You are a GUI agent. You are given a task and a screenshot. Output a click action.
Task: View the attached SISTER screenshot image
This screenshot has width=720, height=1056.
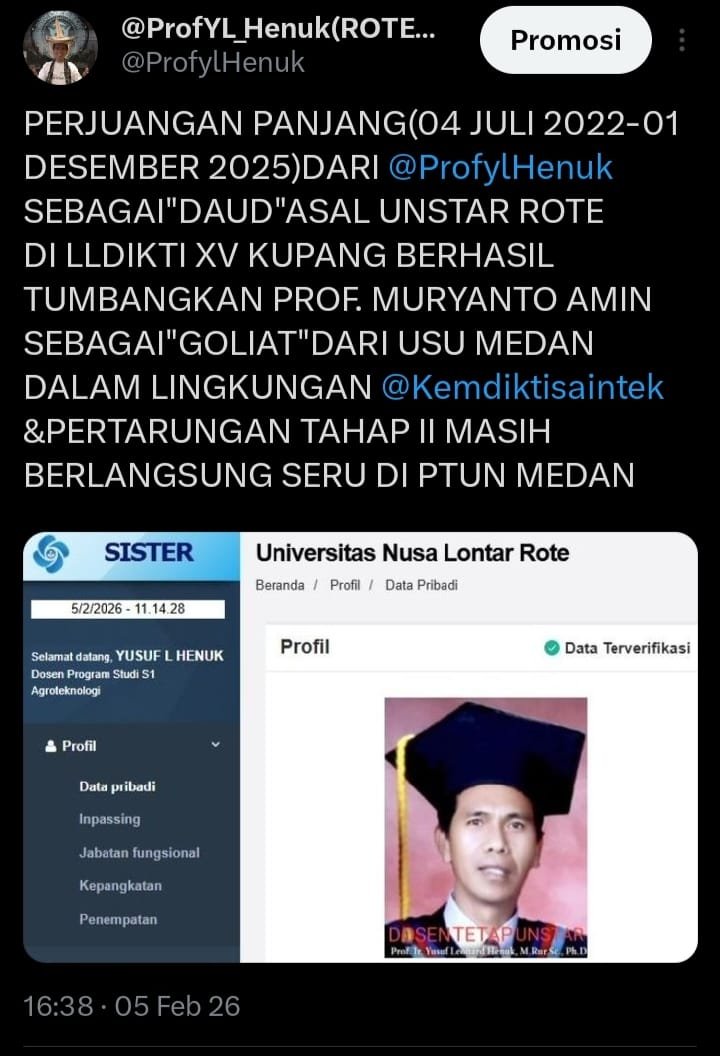click(x=360, y=747)
